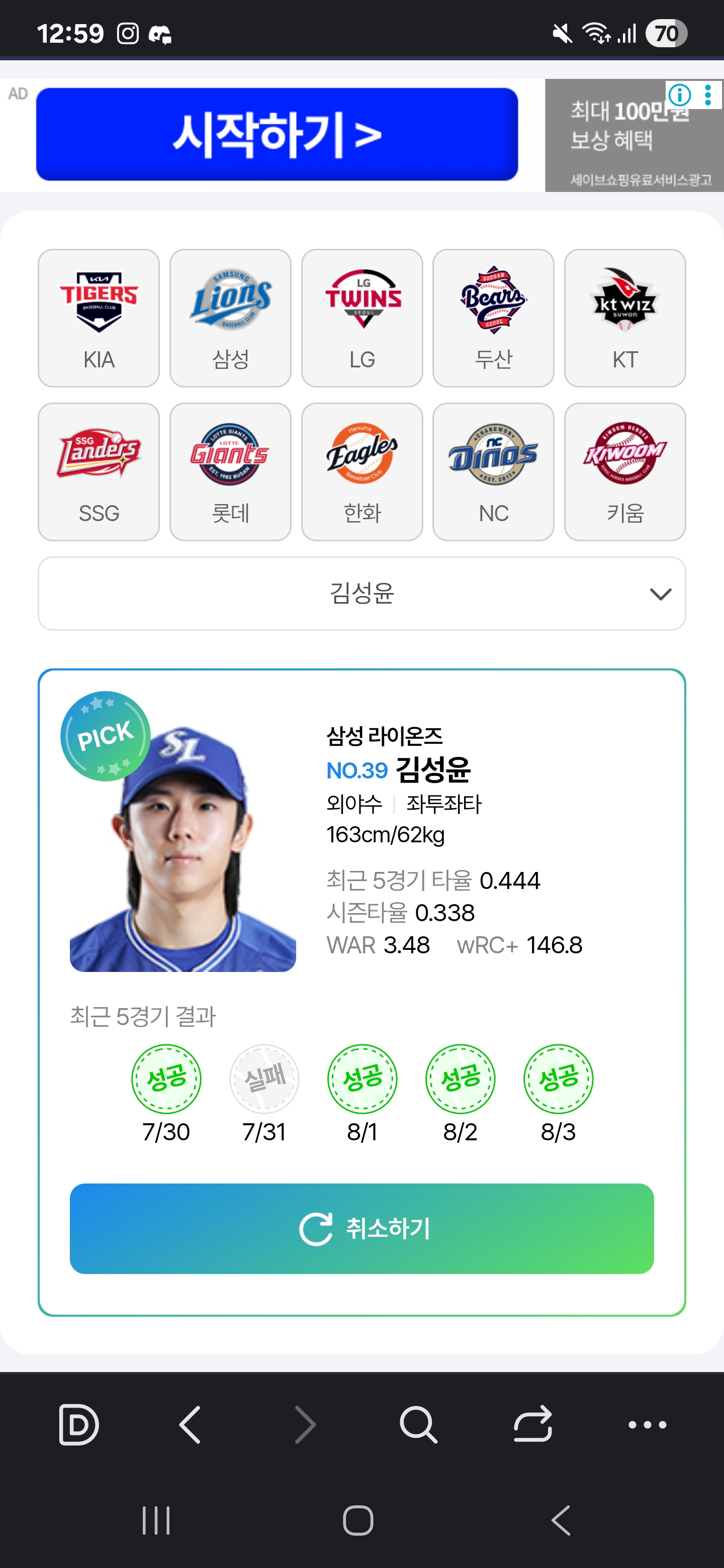Screen dimensions: 724x1568
Task: Select the NC Dinos team
Action: click(x=493, y=472)
